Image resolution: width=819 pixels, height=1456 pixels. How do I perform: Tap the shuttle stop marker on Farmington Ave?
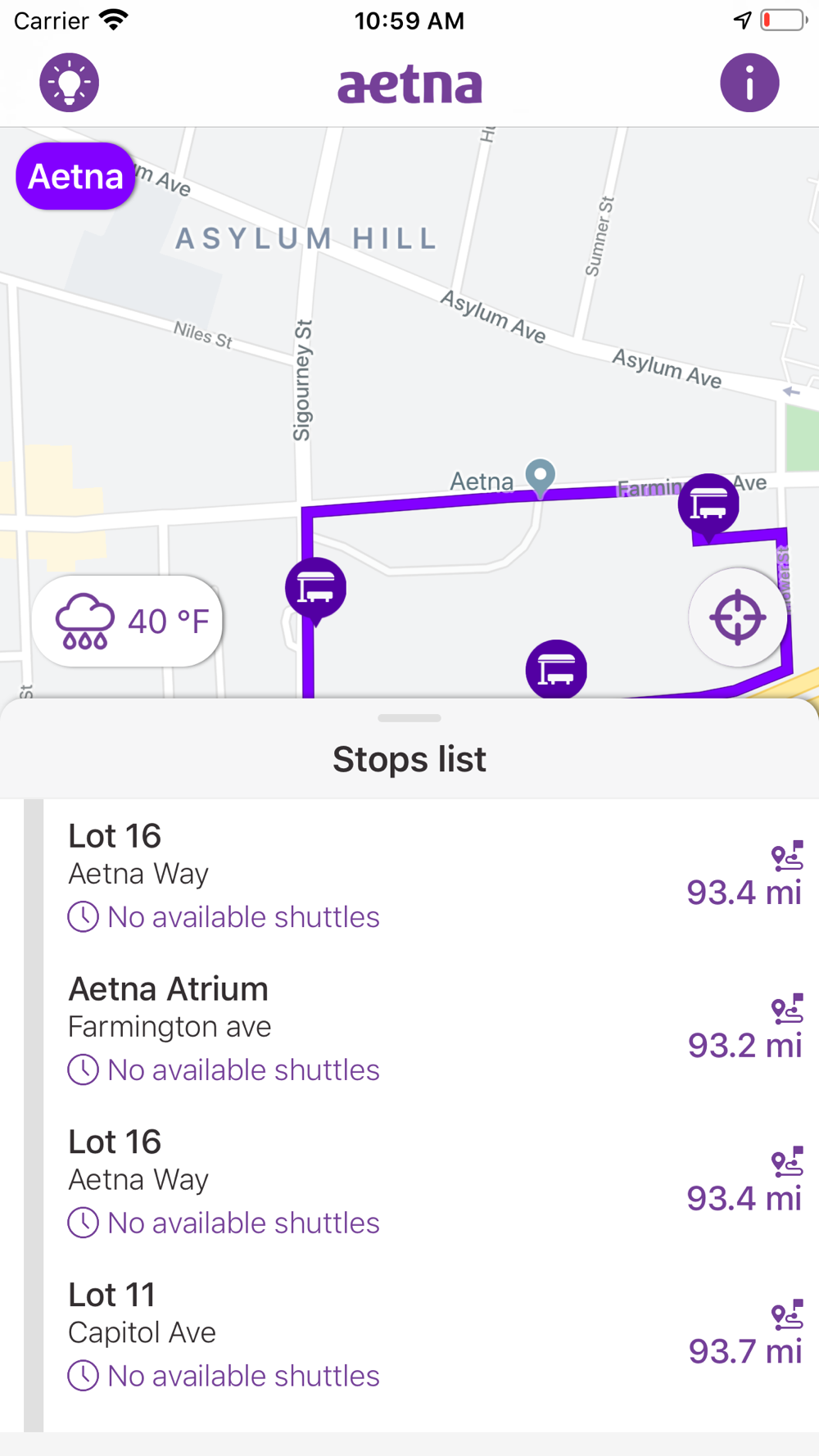[x=708, y=505]
